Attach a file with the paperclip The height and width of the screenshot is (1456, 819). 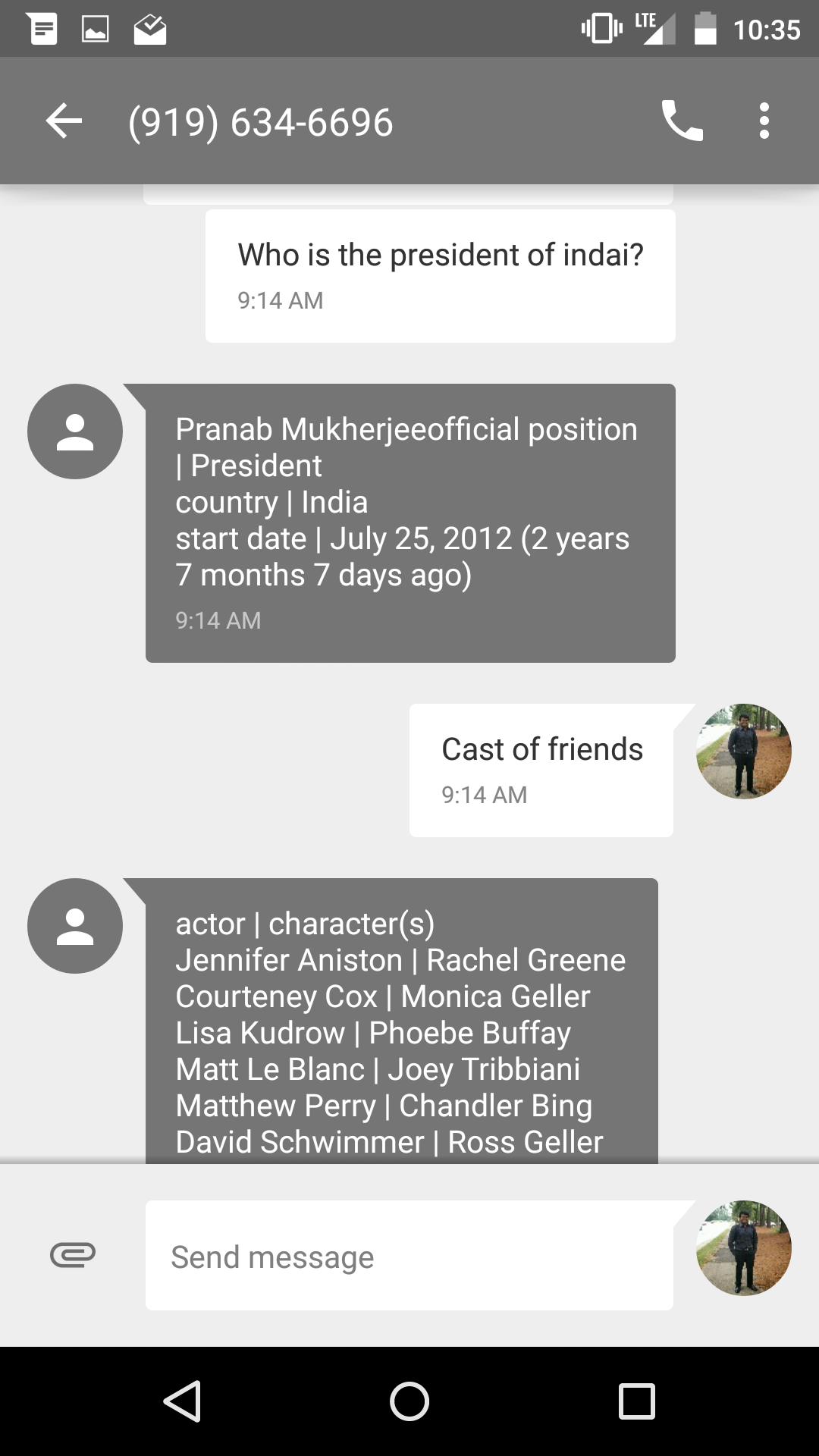tap(73, 1256)
